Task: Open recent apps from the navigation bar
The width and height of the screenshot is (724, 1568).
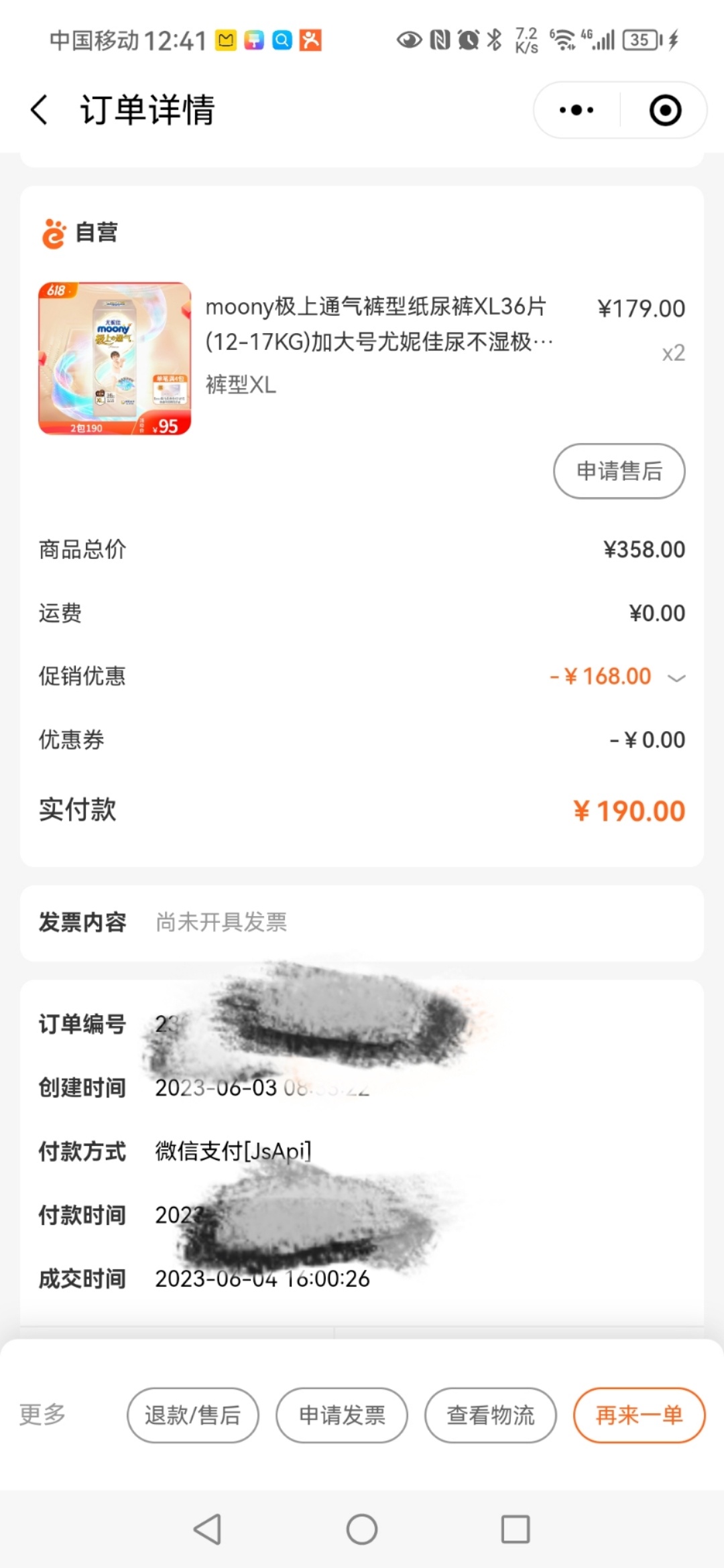Action: click(x=516, y=1530)
